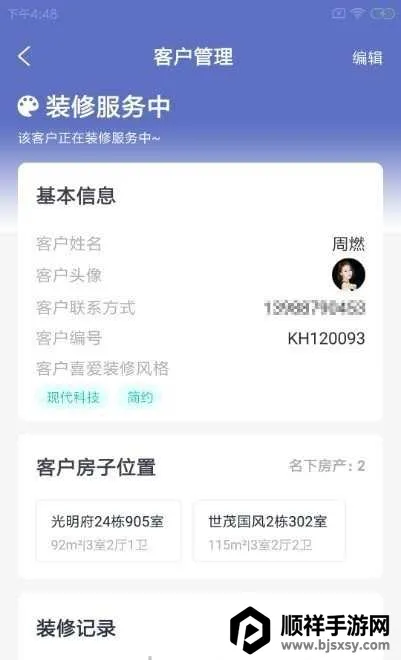Open the 世茂国风2栋302室 property card
The image size is (401, 660).
coord(269,531)
